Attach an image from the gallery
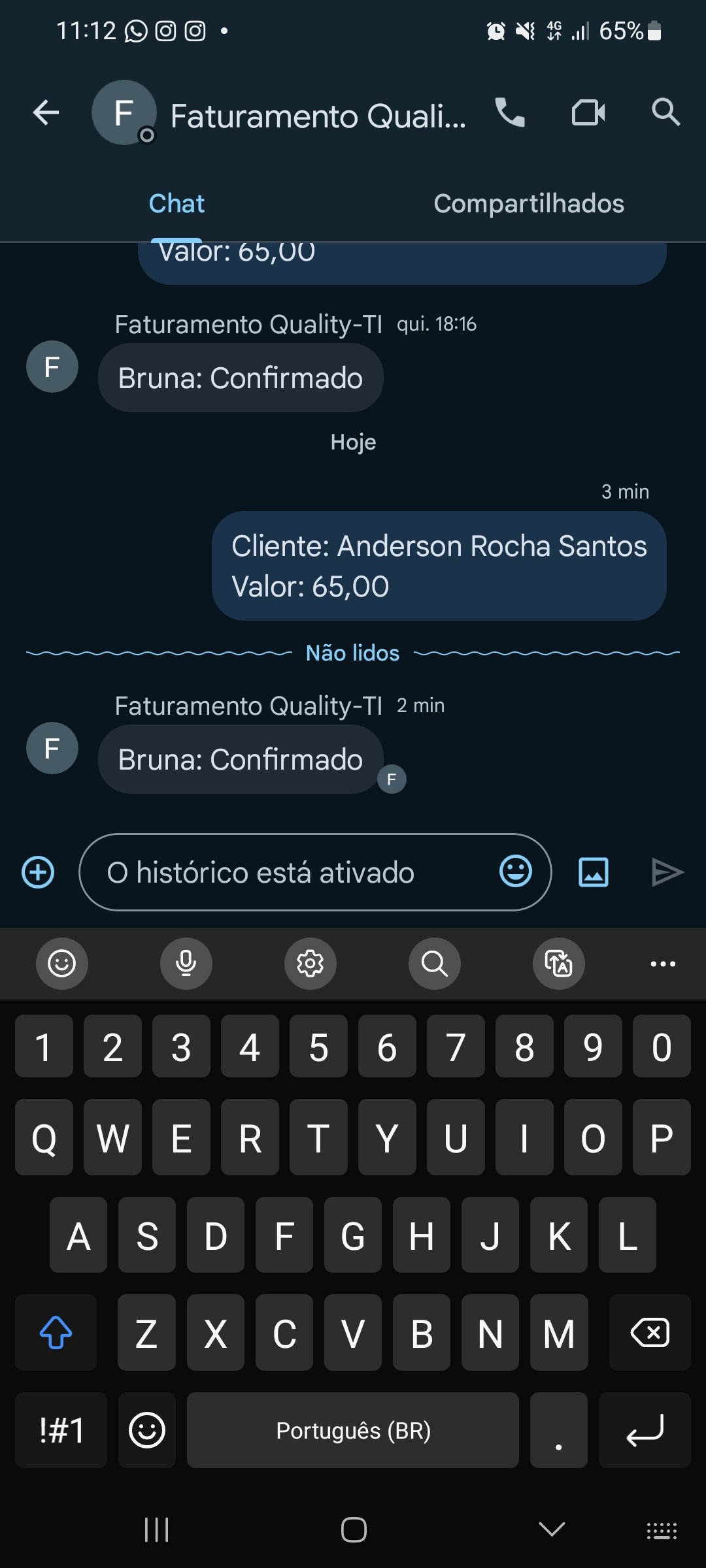Viewport: 706px width, 1568px height. coord(594,872)
